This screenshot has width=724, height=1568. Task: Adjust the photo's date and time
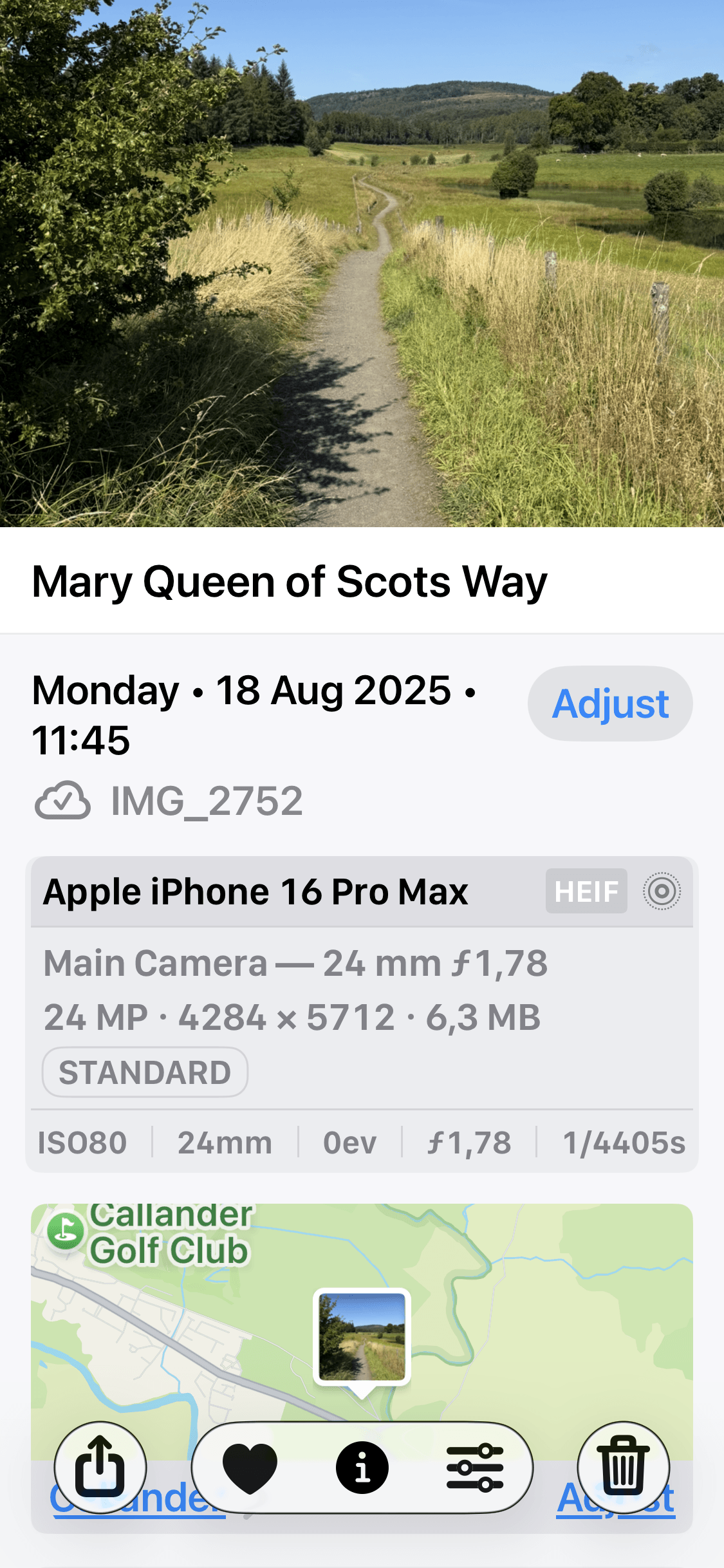pos(609,704)
